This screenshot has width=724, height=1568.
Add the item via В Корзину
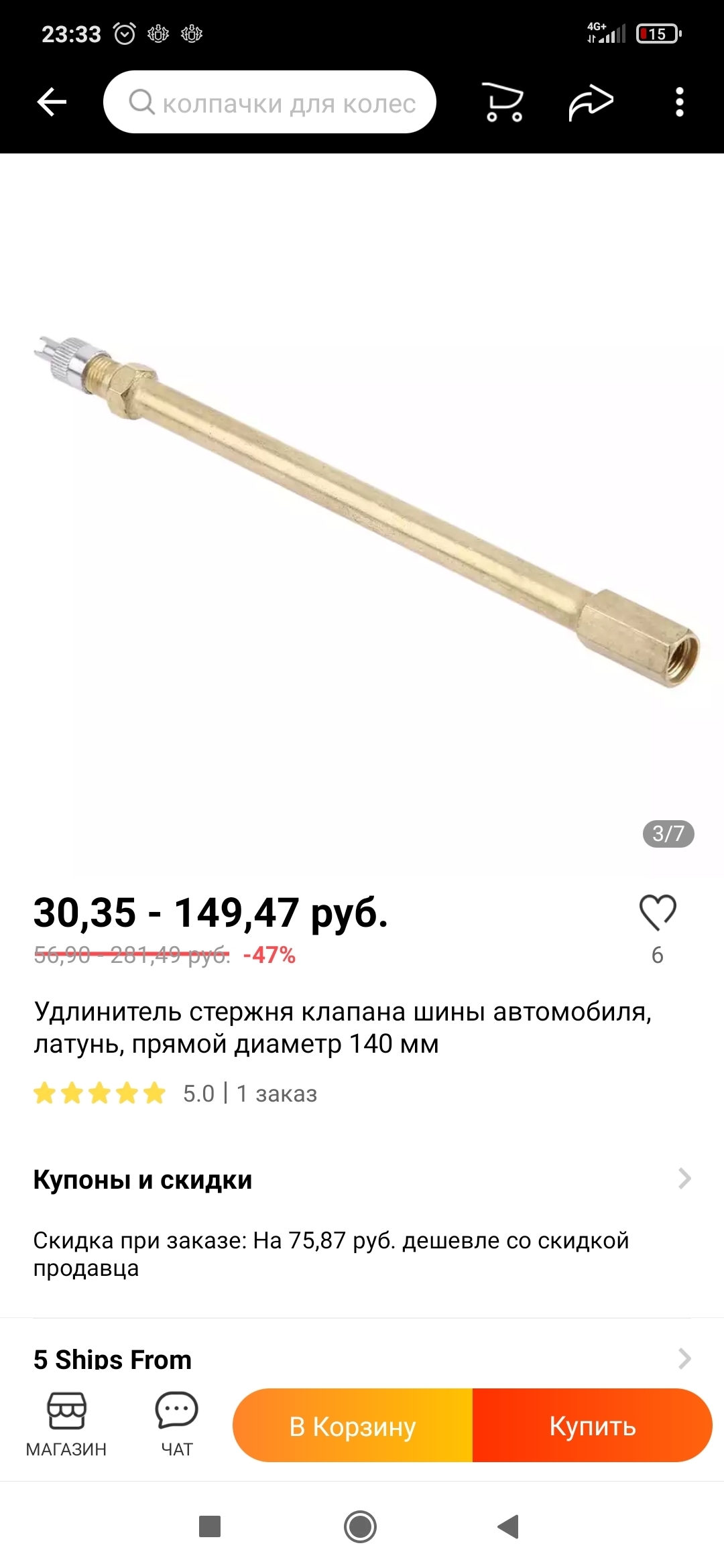pos(353,1426)
